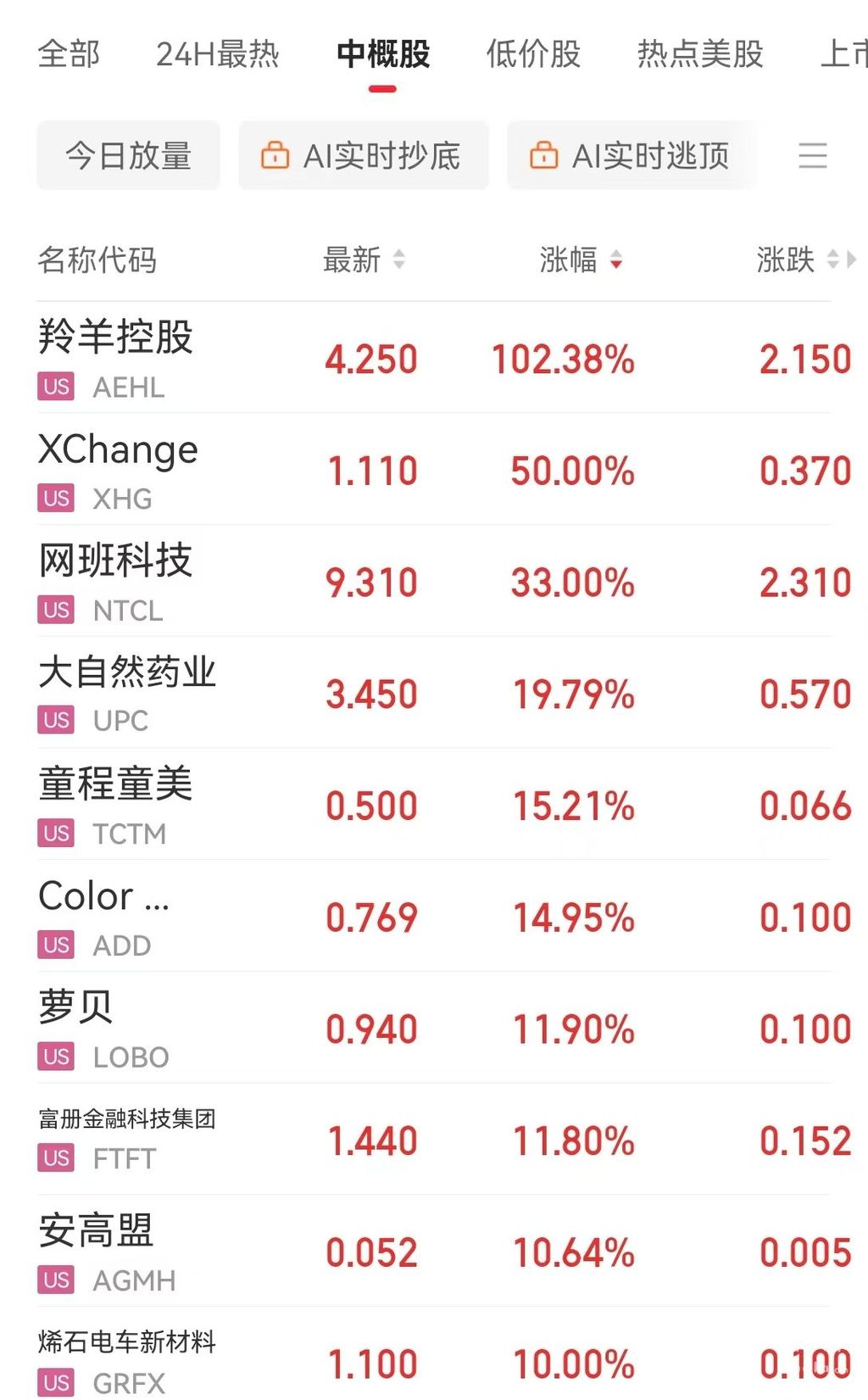Select the 热点美股 tab

click(700, 54)
